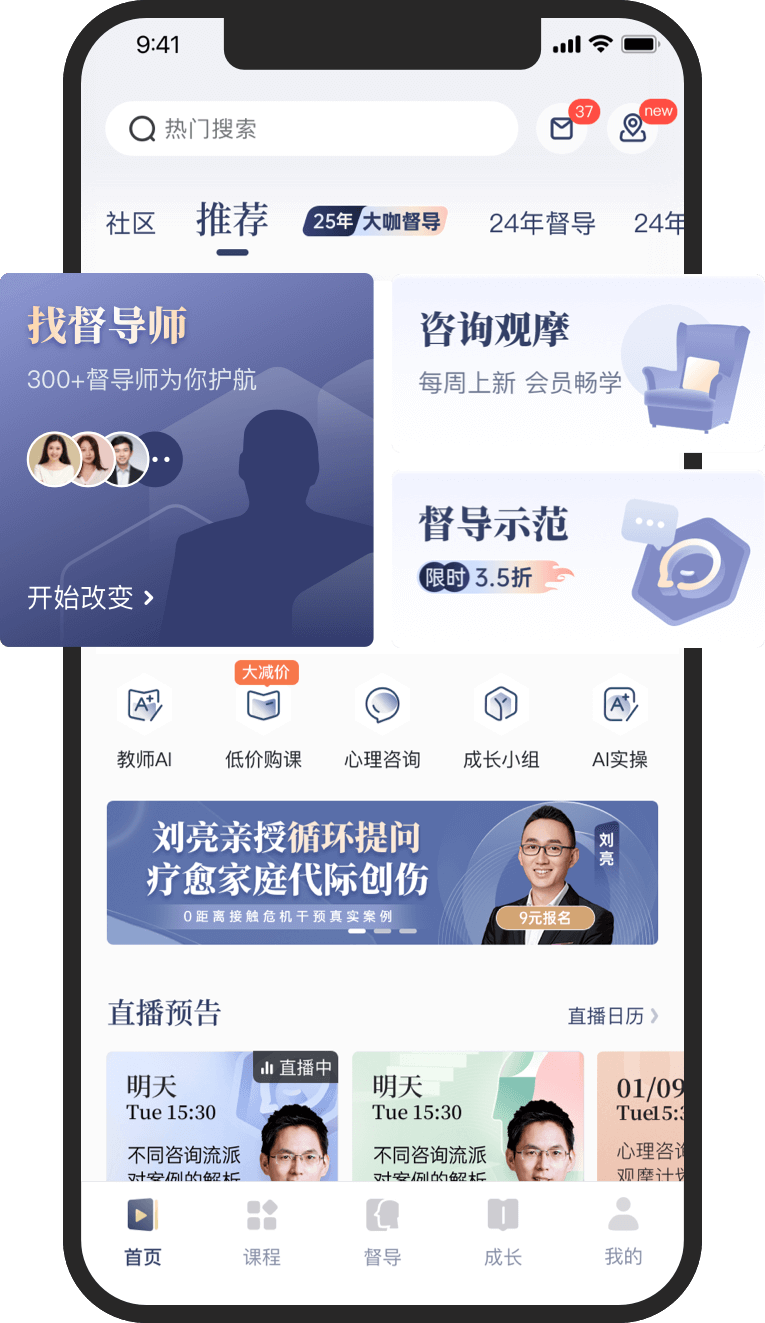
Task: Switch to the 督导 bottom tab
Action: click(x=382, y=1233)
